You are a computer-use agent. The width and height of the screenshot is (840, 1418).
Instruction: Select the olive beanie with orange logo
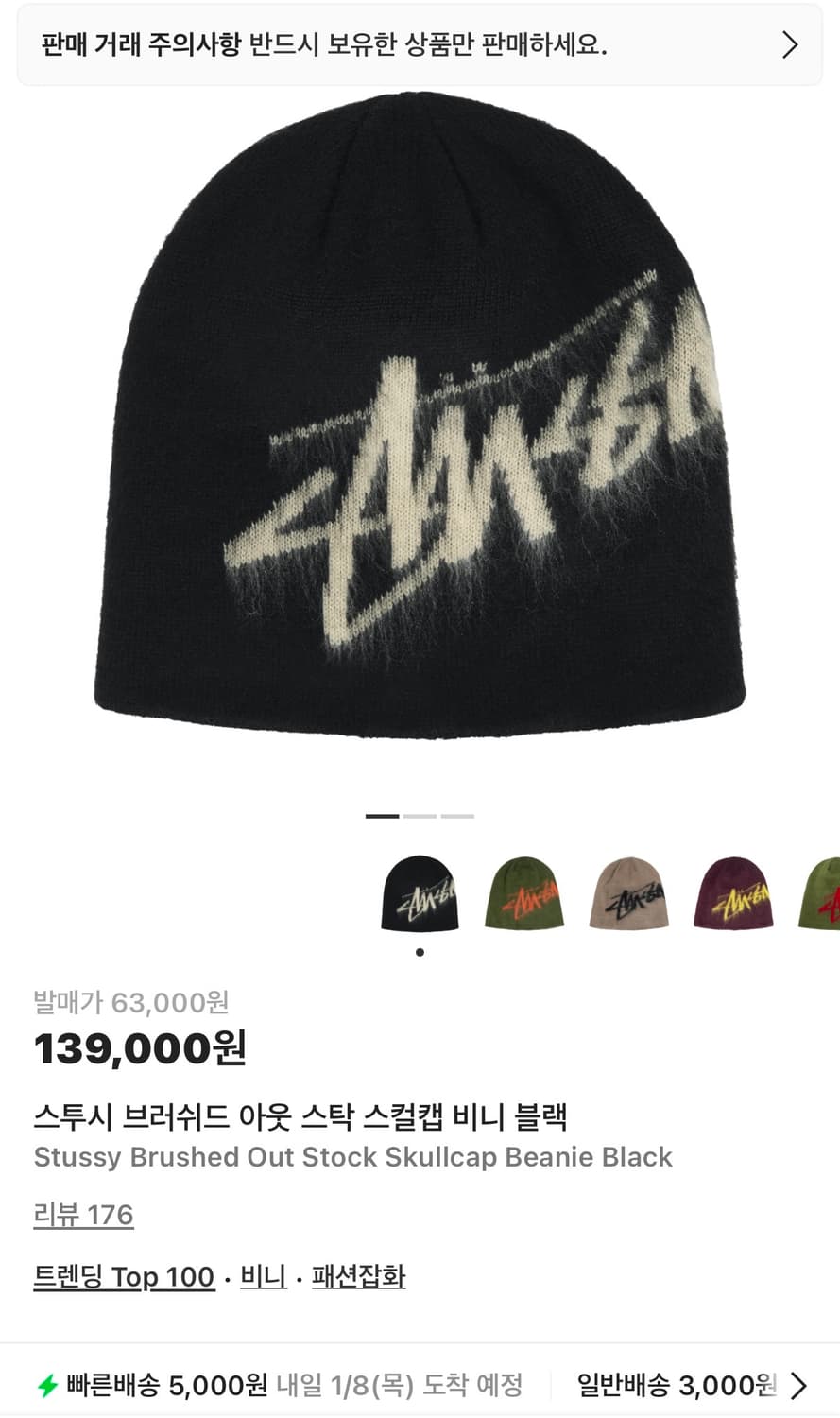click(524, 893)
